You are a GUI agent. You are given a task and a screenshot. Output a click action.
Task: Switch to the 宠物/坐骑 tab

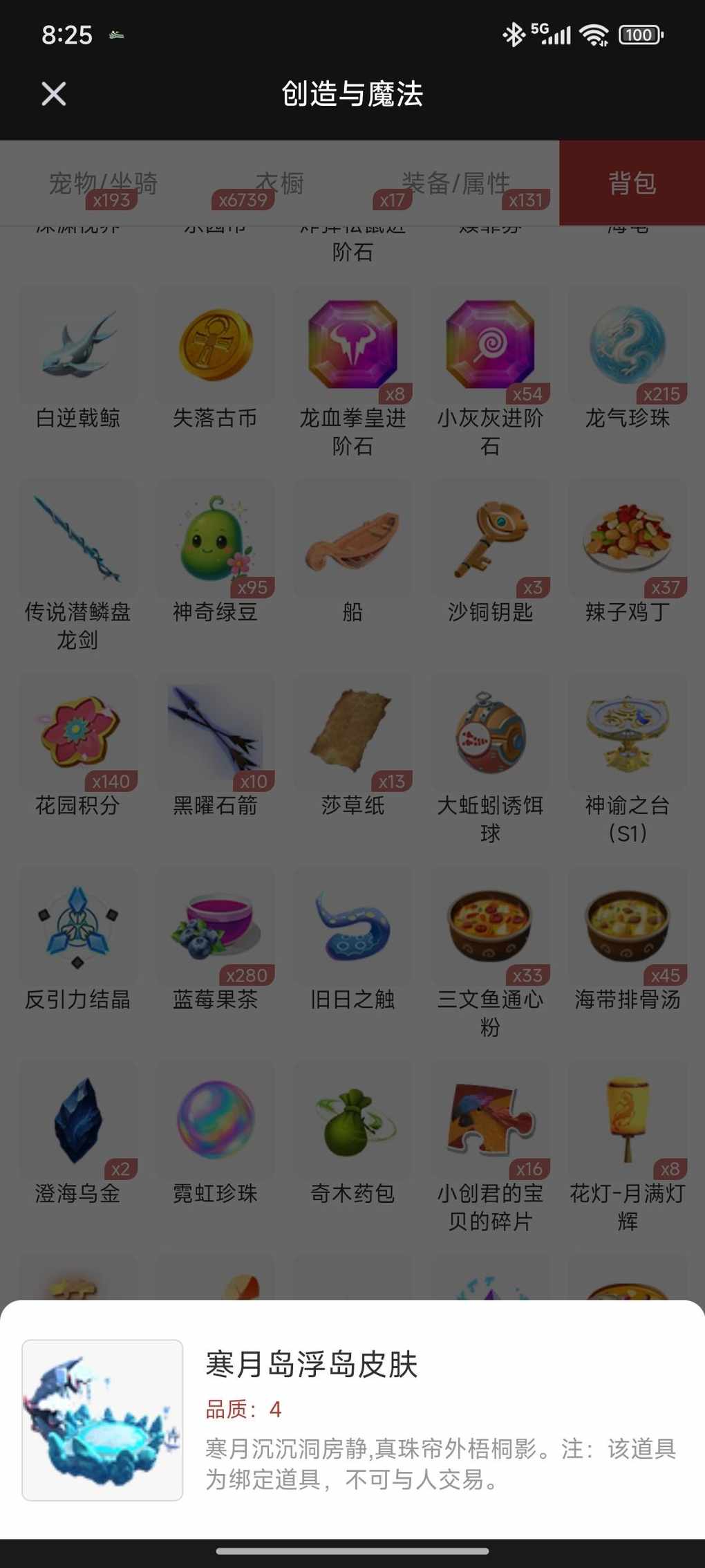(x=103, y=183)
